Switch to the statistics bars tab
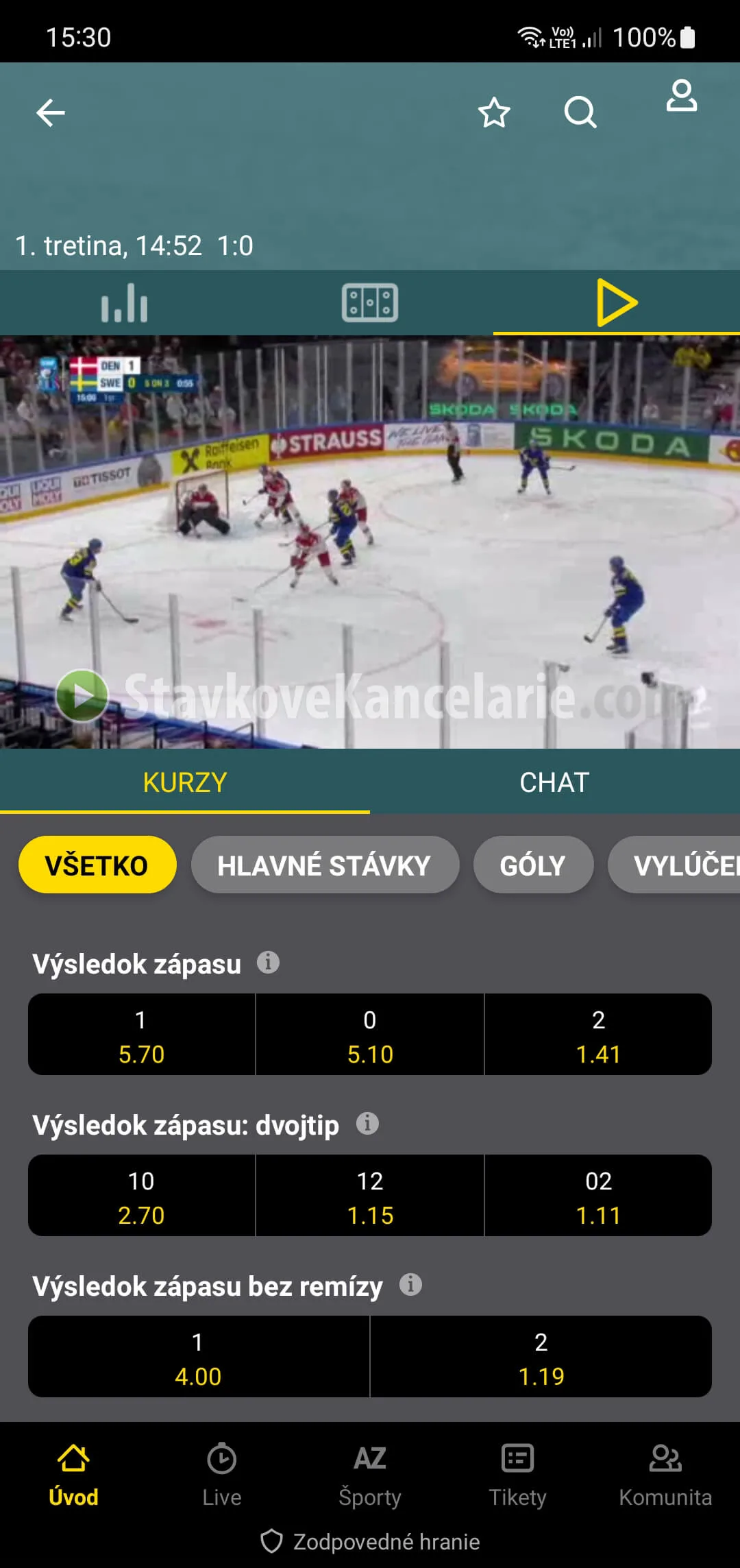Viewport: 740px width, 1568px height. [124, 303]
